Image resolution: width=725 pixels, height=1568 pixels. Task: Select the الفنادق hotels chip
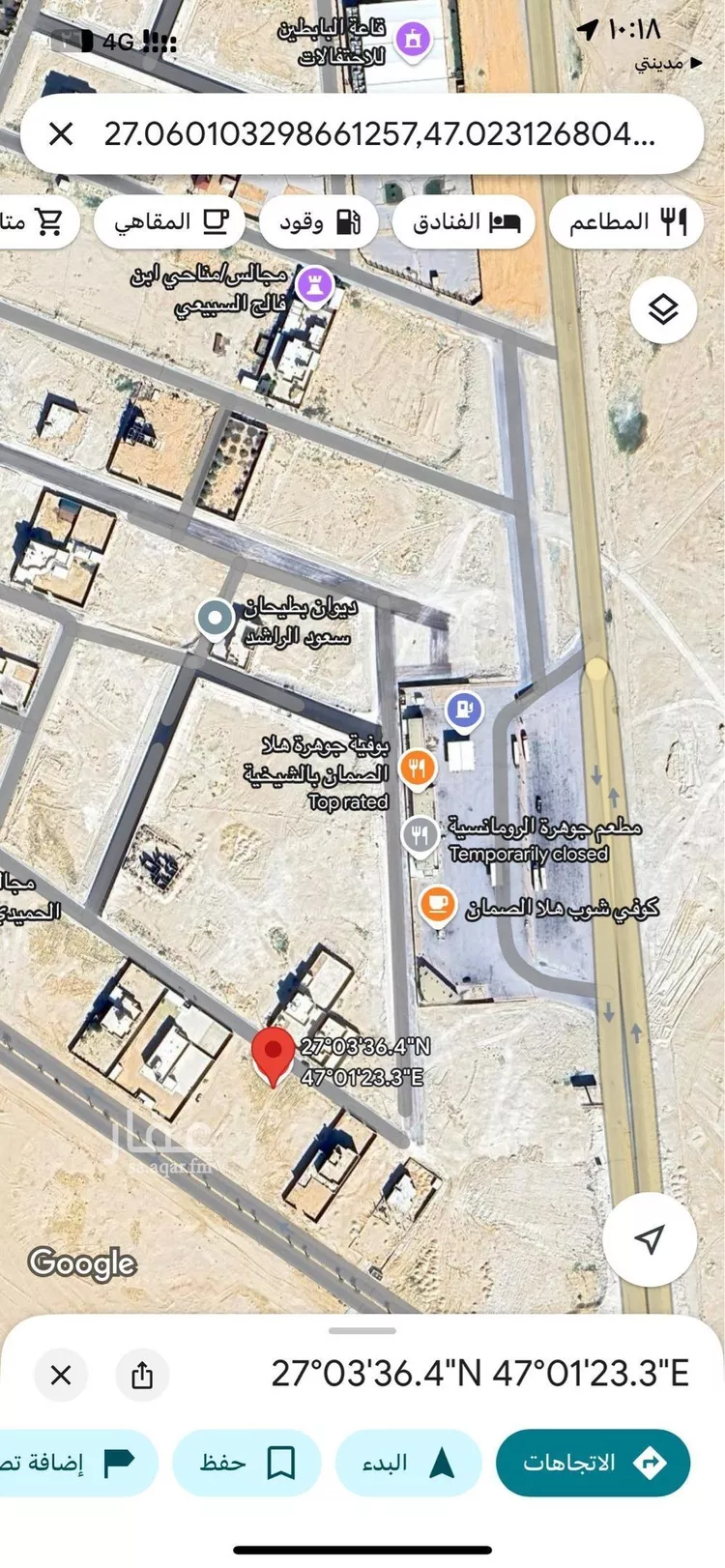point(464,221)
